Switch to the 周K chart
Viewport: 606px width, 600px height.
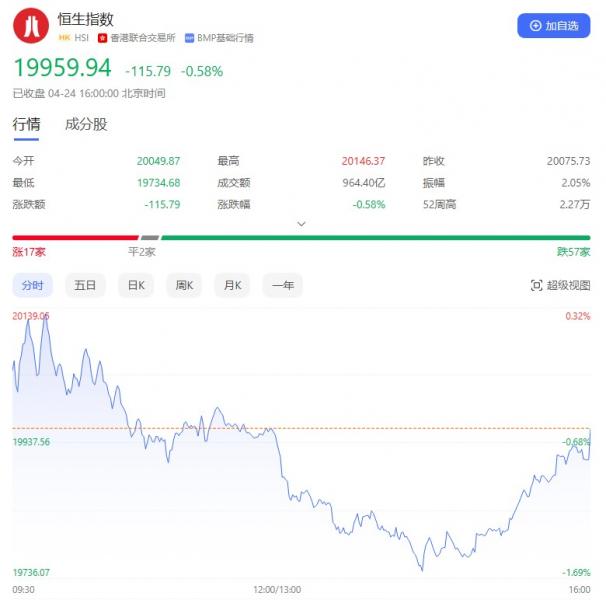click(x=184, y=285)
